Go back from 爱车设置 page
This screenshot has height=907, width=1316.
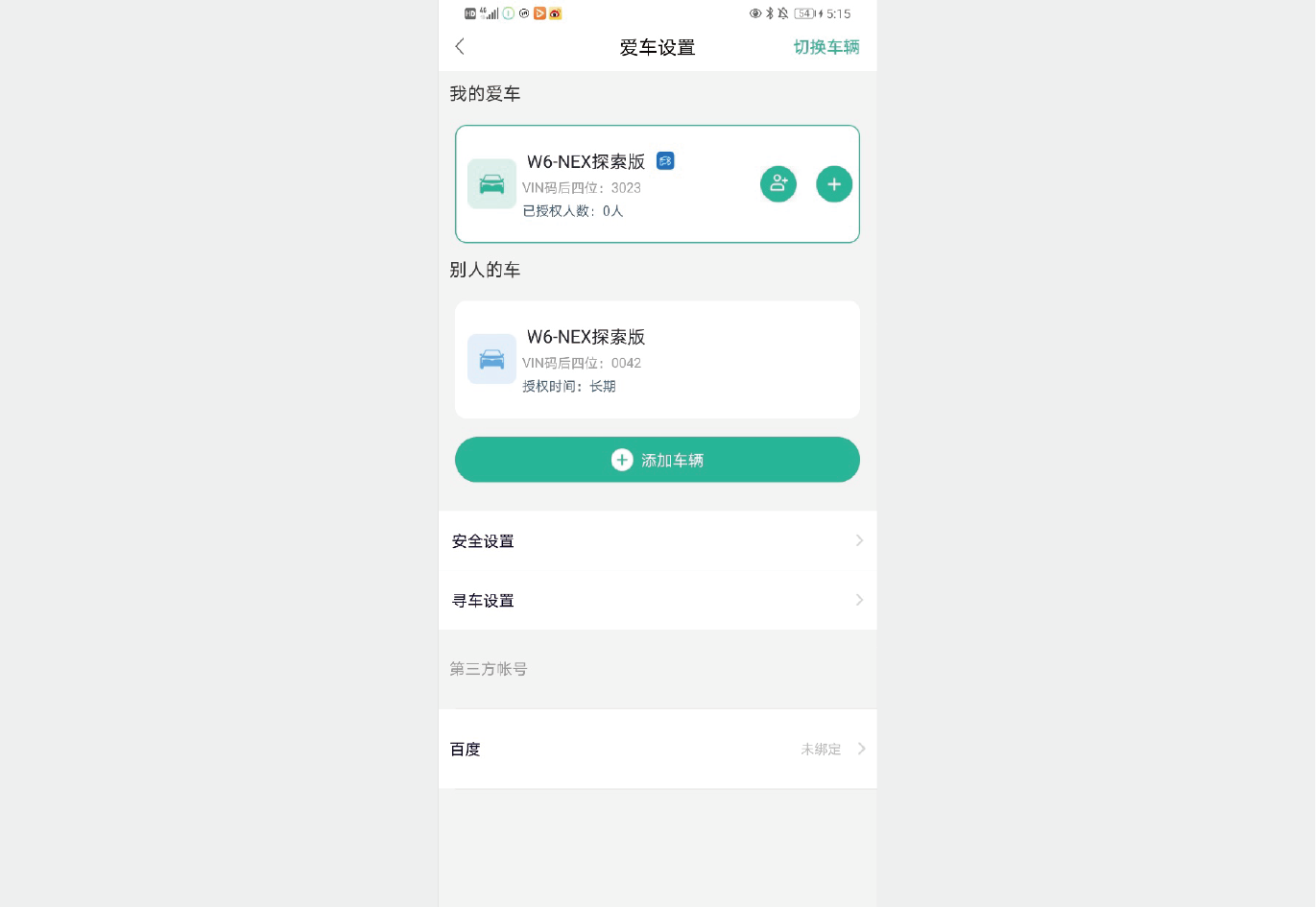(460, 46)
